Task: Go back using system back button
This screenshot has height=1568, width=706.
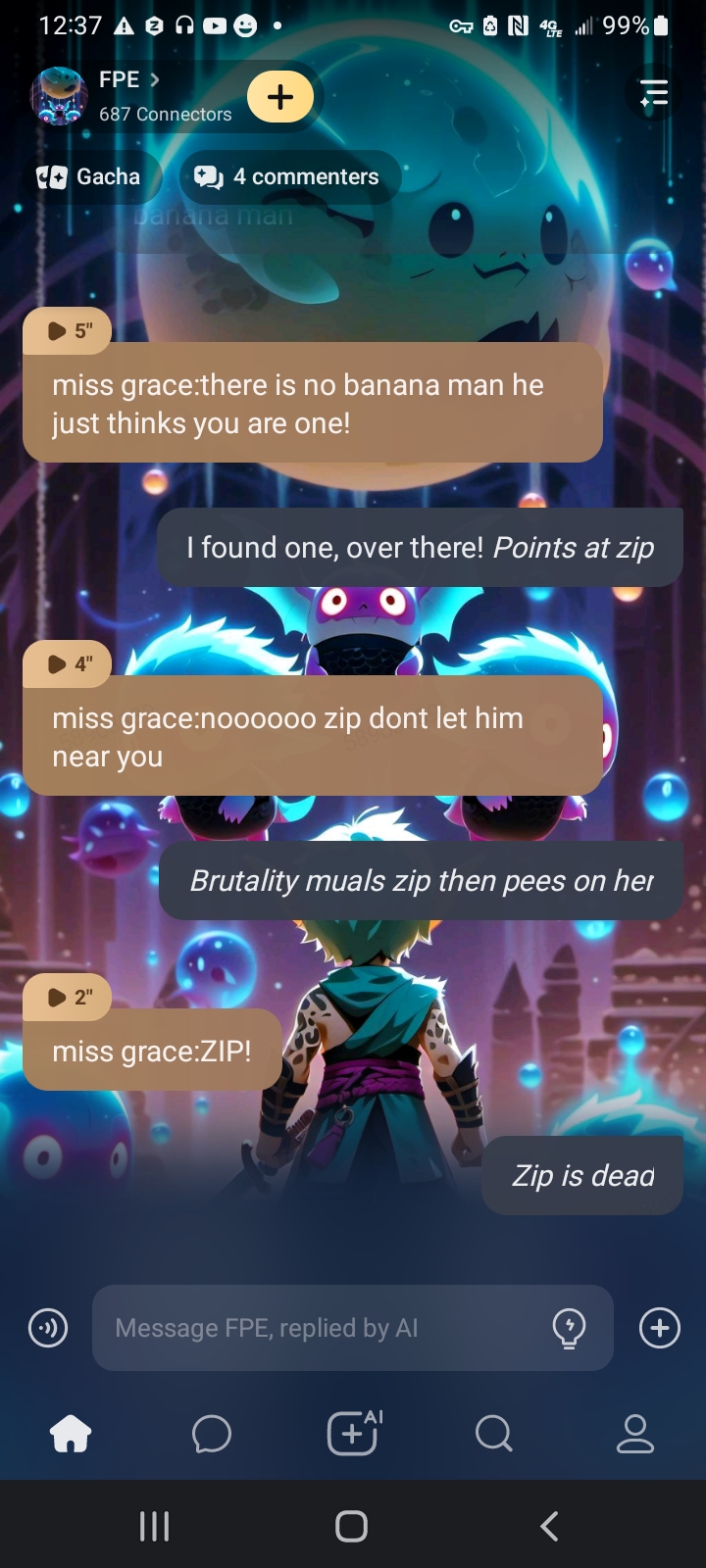Action: 549,1526
